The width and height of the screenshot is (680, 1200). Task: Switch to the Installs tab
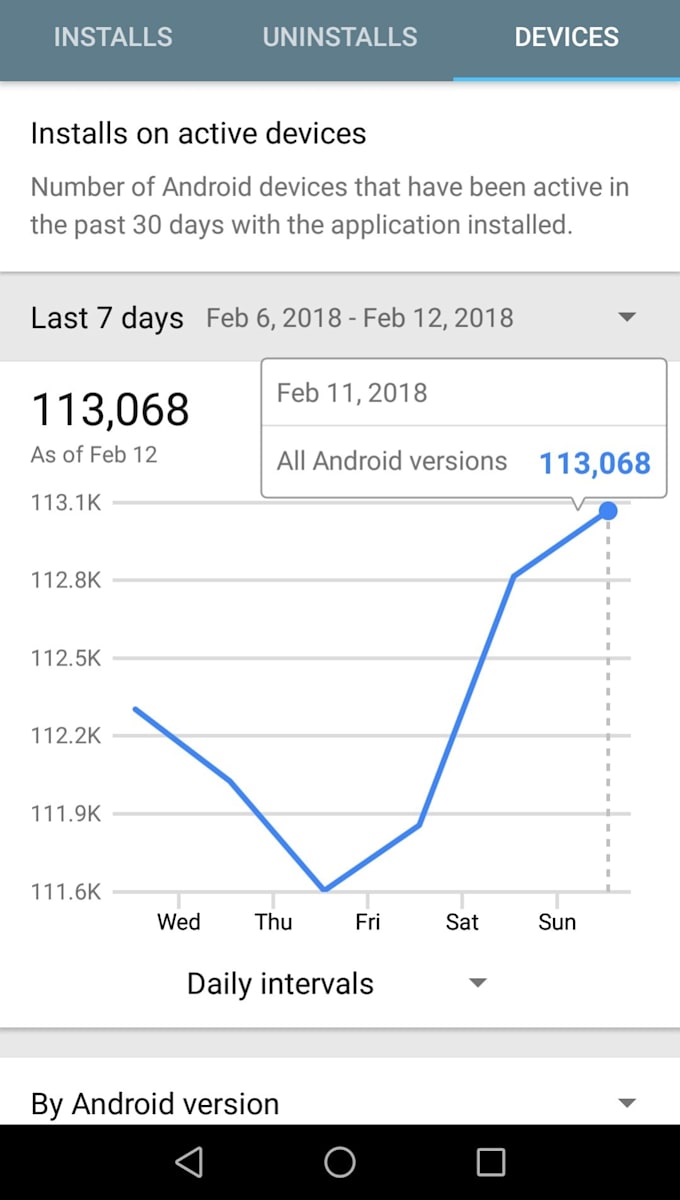(x=113, y=38)
